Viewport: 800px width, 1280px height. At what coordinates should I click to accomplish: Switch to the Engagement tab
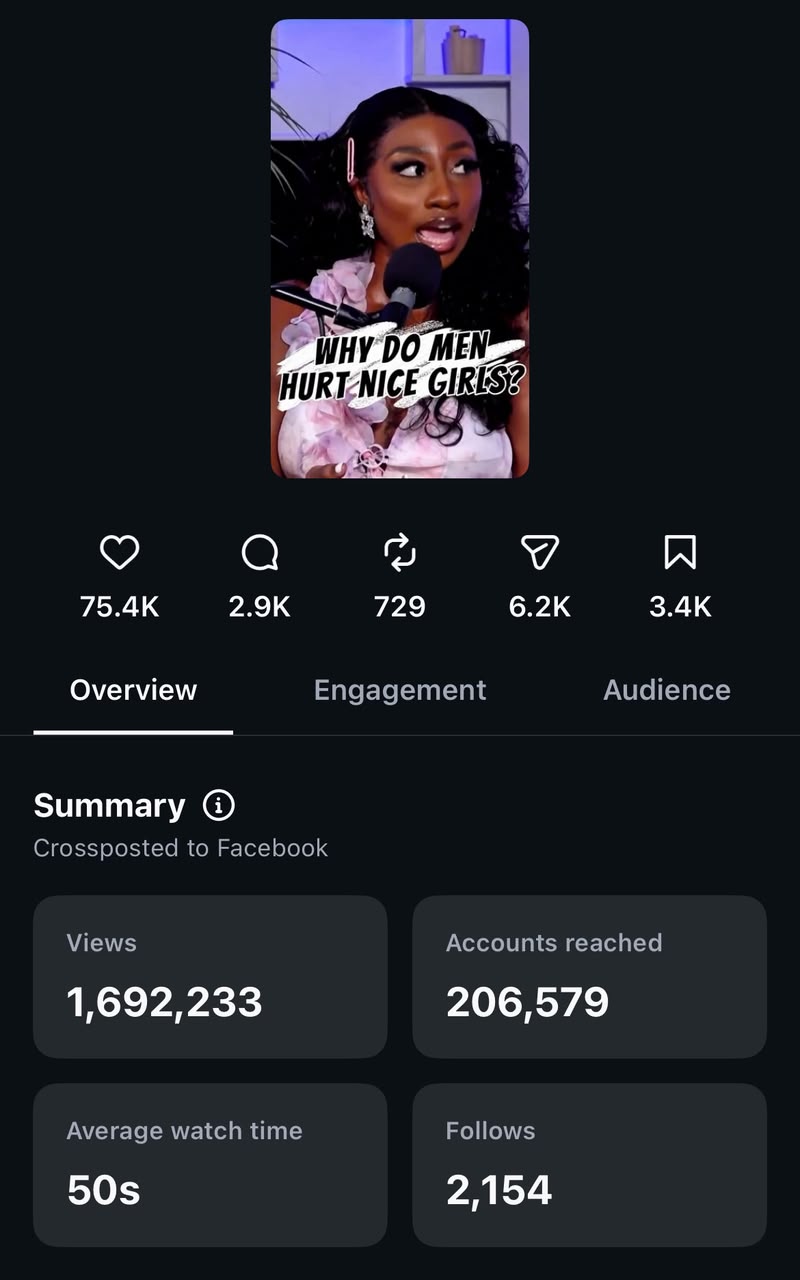pos(400,690)
